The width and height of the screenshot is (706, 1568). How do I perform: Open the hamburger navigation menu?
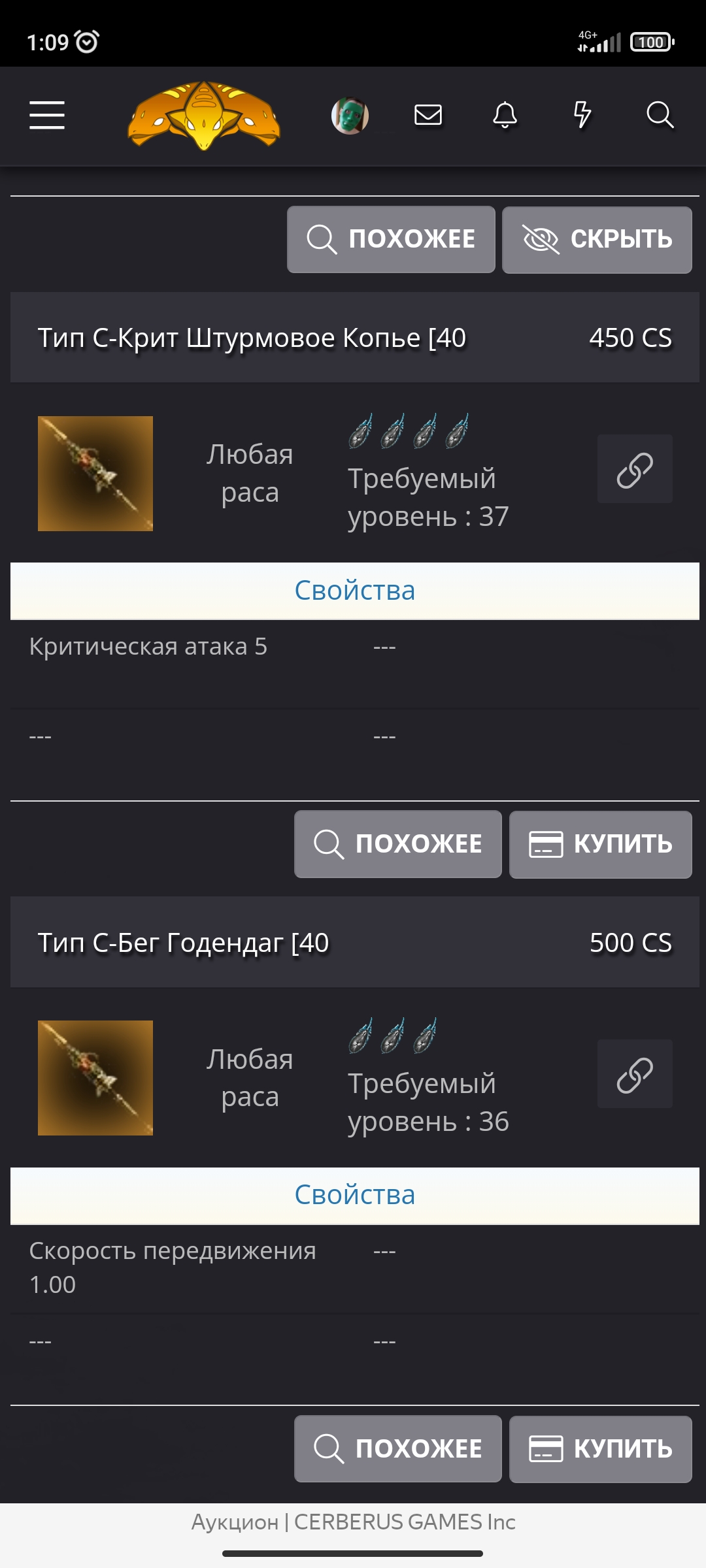click(46, 116)
